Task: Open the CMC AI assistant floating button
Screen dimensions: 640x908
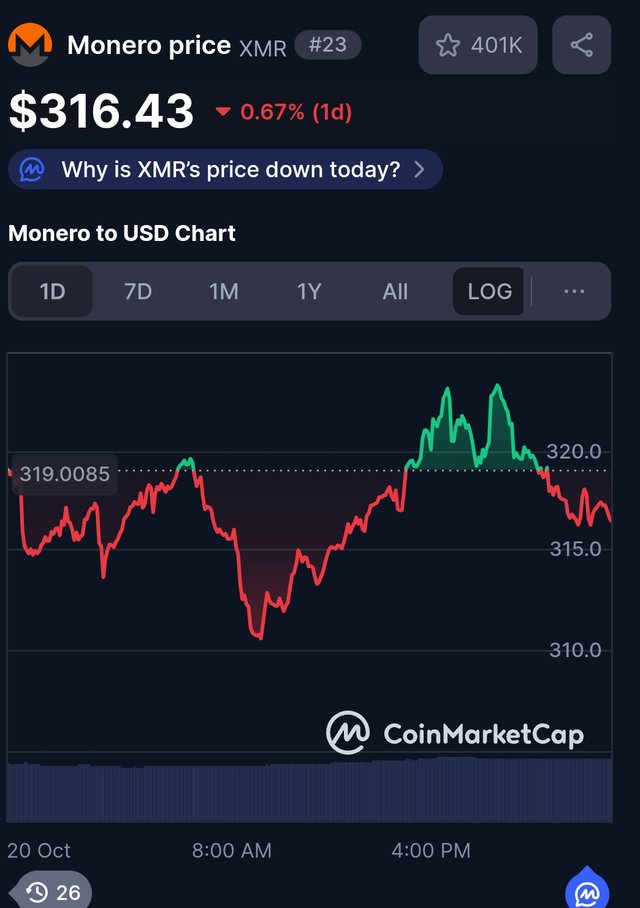Action: pyautogui.click(x=588, y=892)
